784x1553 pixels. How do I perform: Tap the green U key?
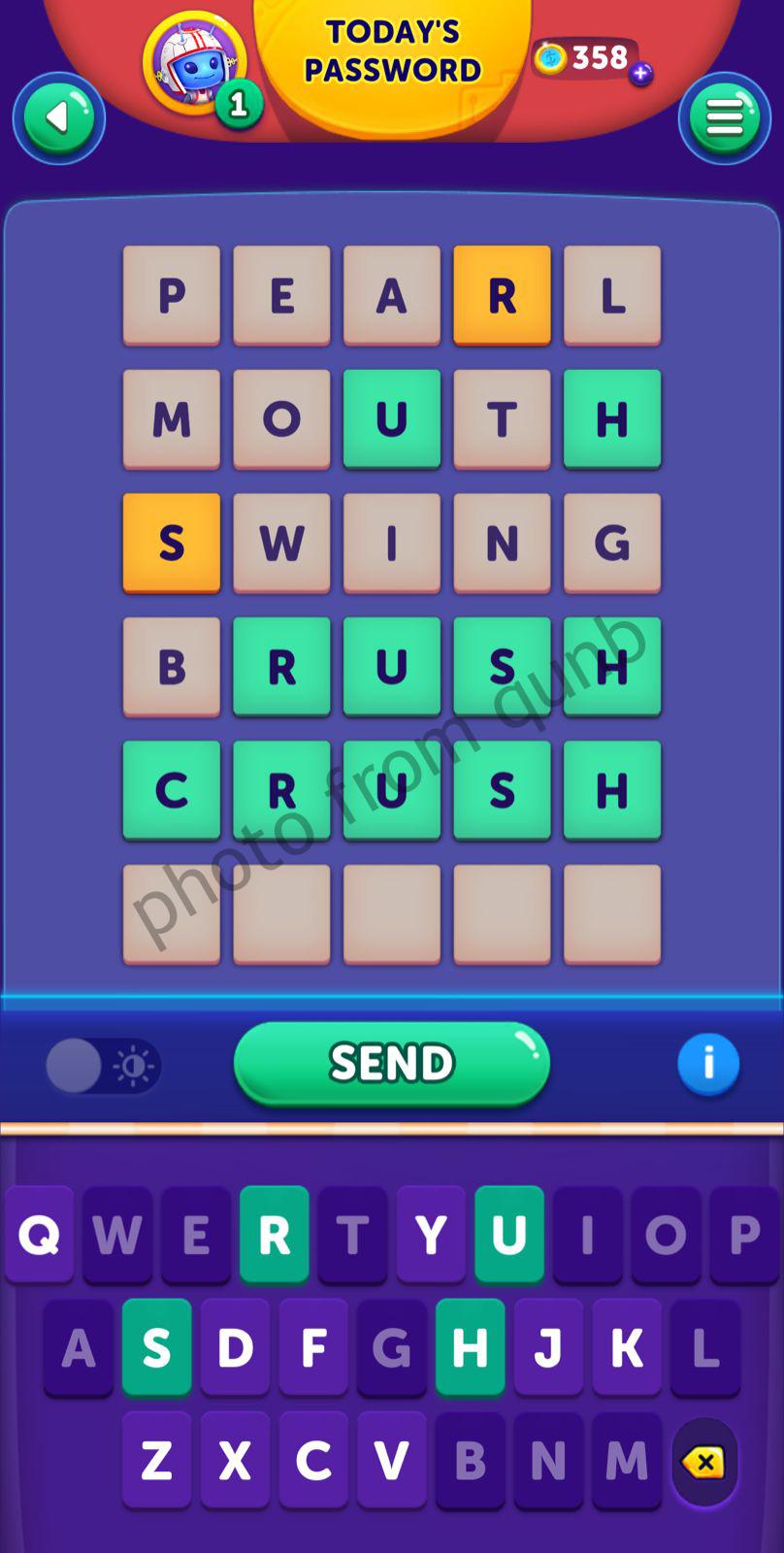(x=509, y=1234)
